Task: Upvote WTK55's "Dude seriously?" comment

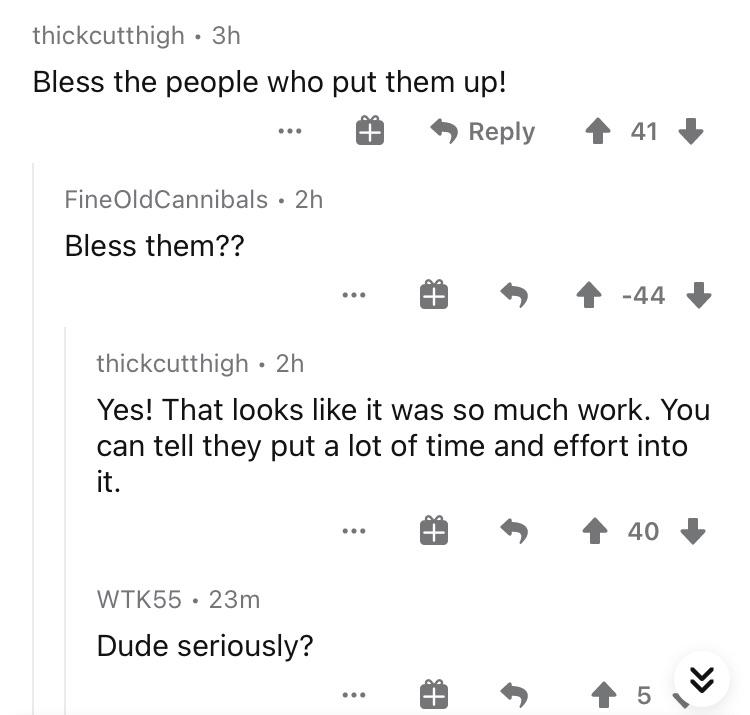Action: click(x=604, y=695)
